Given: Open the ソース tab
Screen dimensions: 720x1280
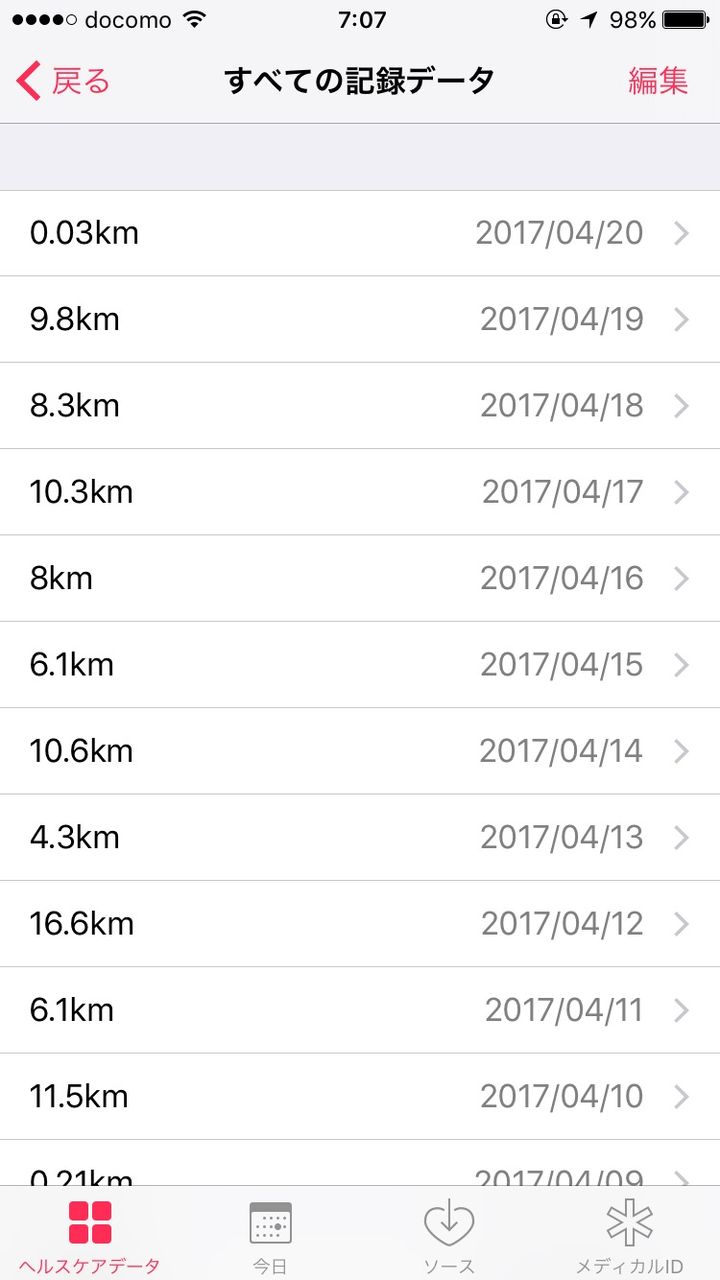Looking at the screenshot, I should pos(449,1235).
